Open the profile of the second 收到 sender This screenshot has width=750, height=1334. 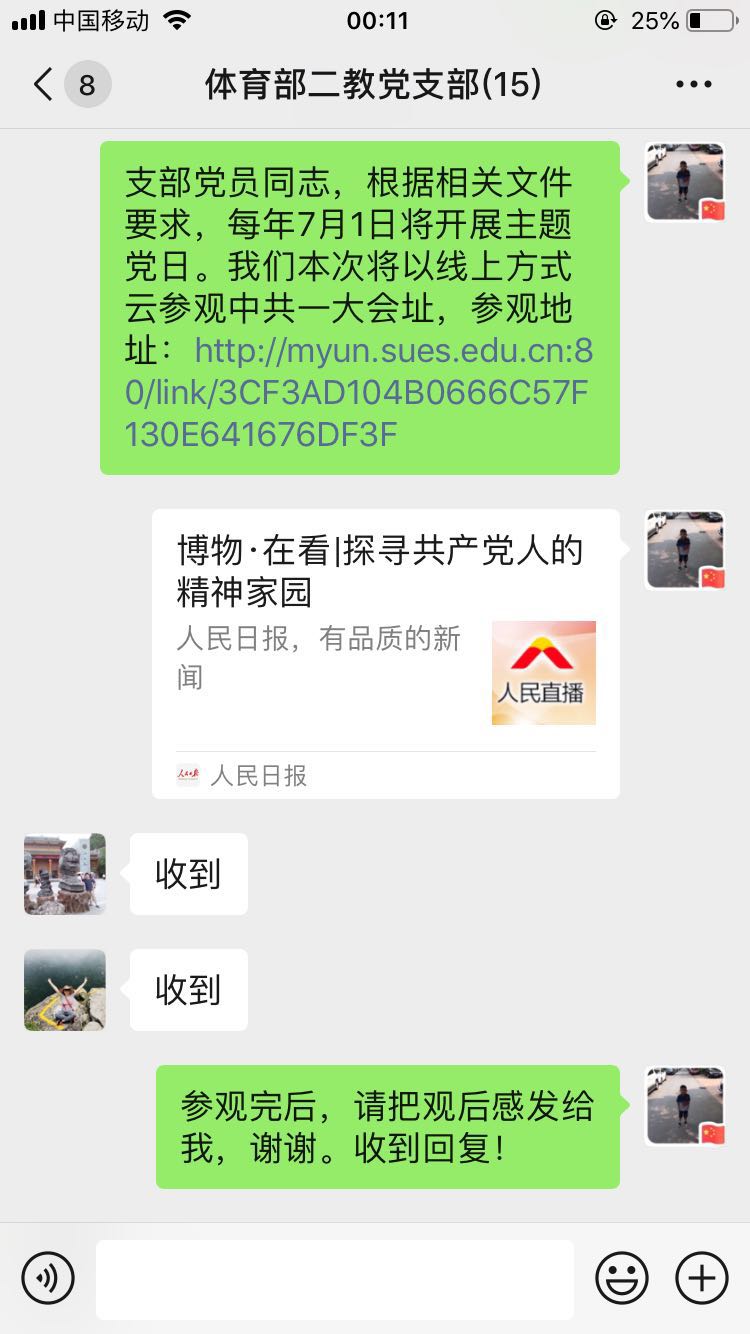[65, 990]
